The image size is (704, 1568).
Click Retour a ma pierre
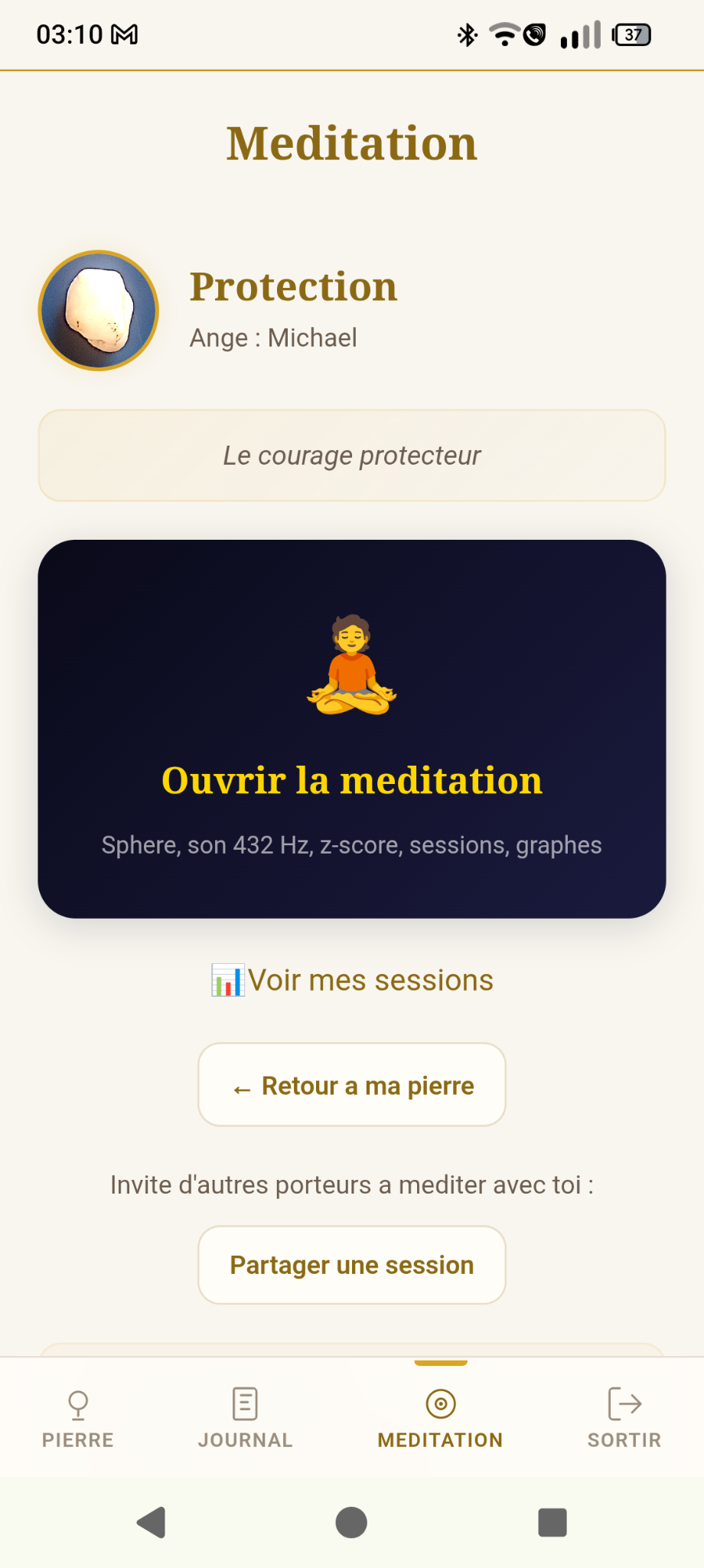point(351,1085)
